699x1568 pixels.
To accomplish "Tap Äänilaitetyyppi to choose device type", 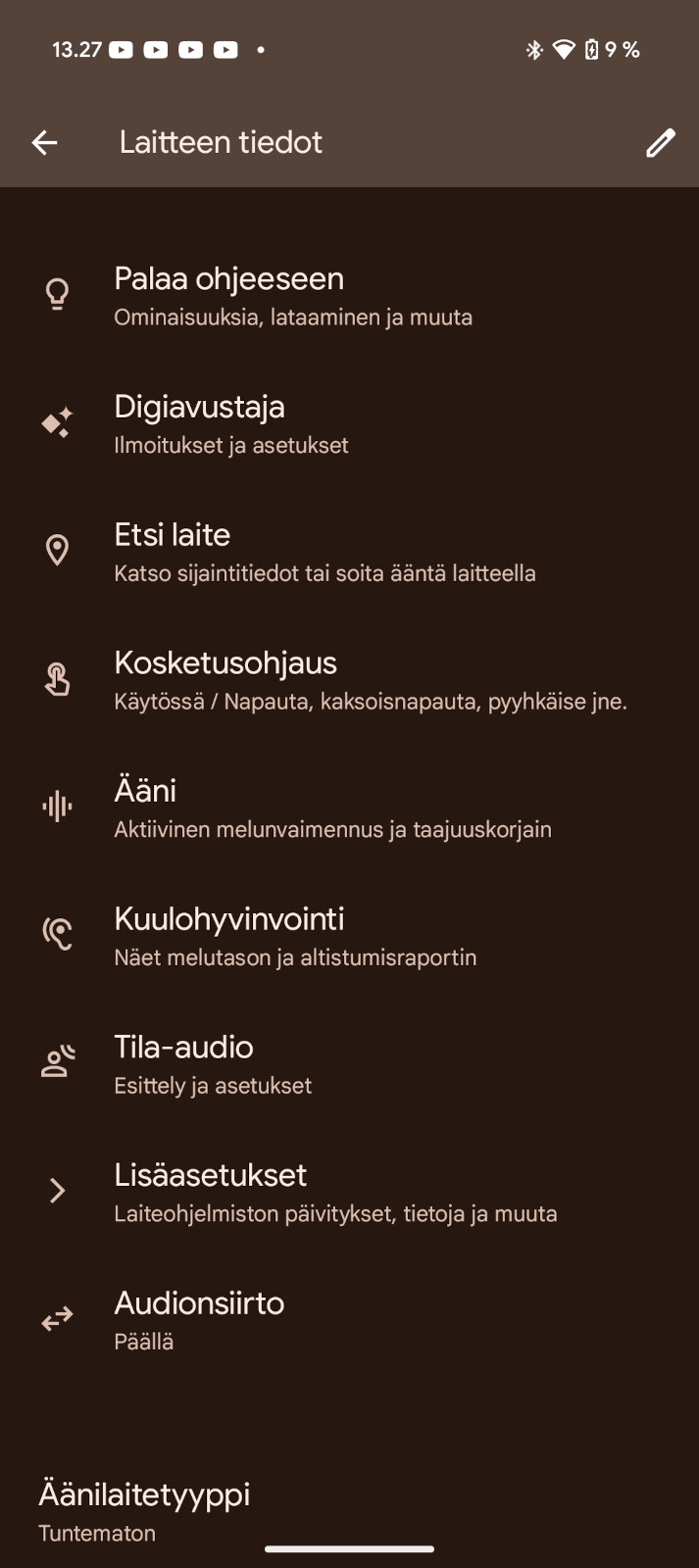I will pos(349,1512).
